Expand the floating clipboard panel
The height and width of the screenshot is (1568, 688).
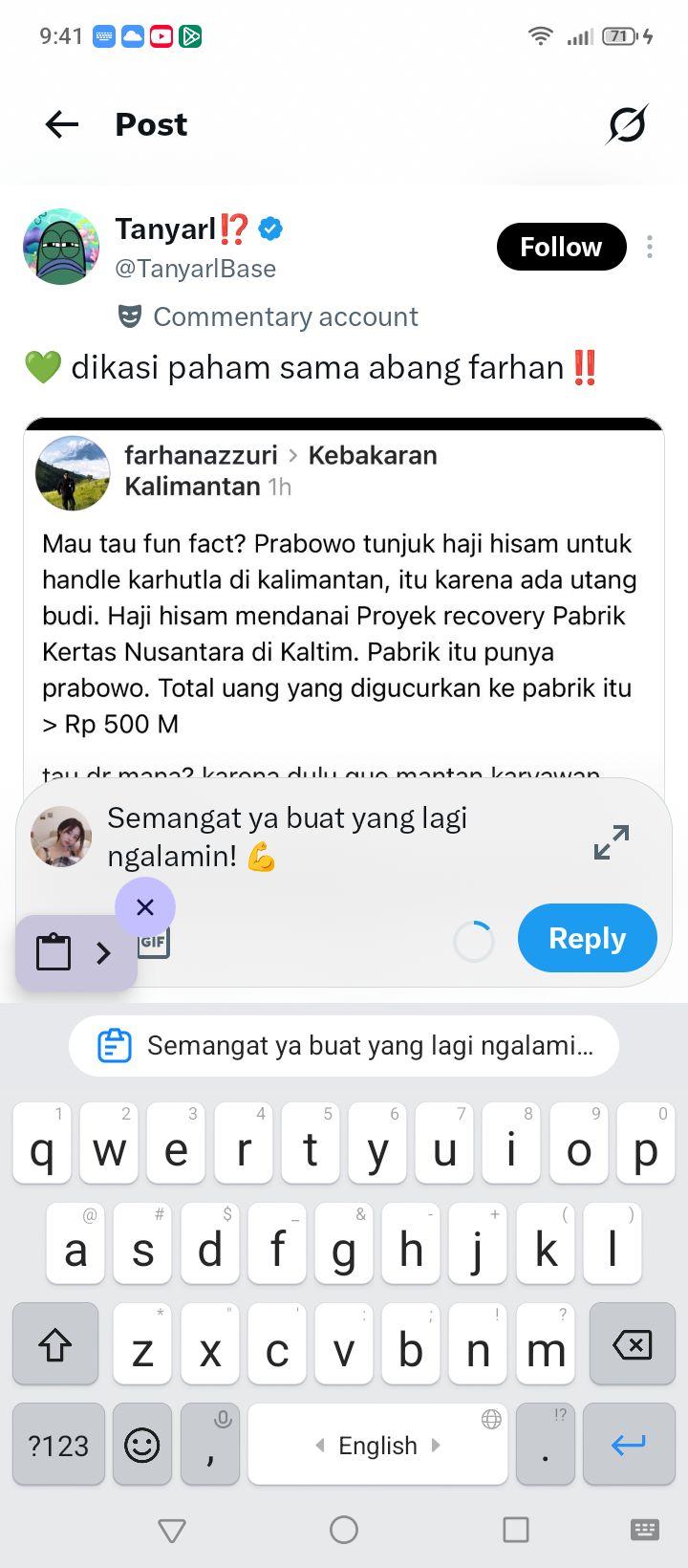tap(104, 952)
